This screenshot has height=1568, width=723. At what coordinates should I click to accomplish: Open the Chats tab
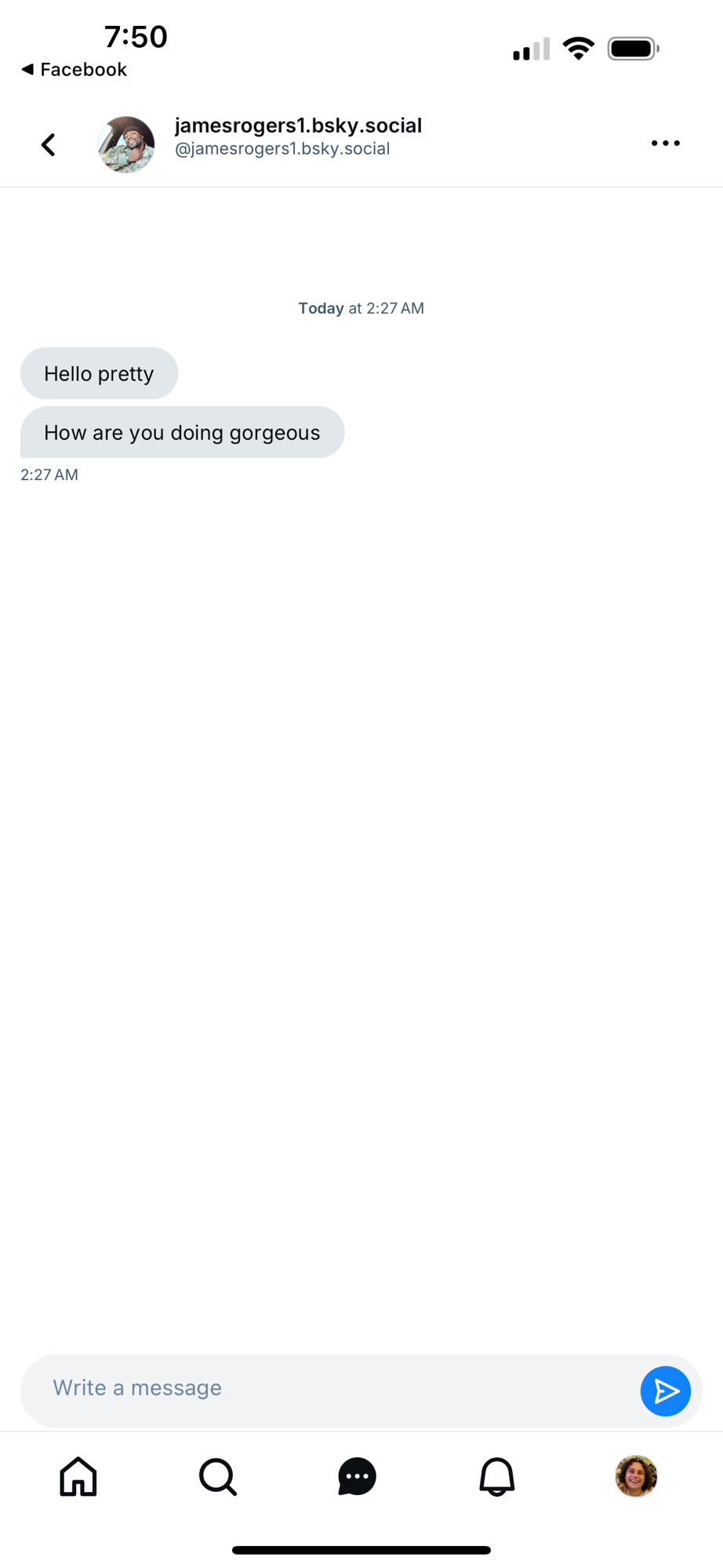tap(357, 1476)
